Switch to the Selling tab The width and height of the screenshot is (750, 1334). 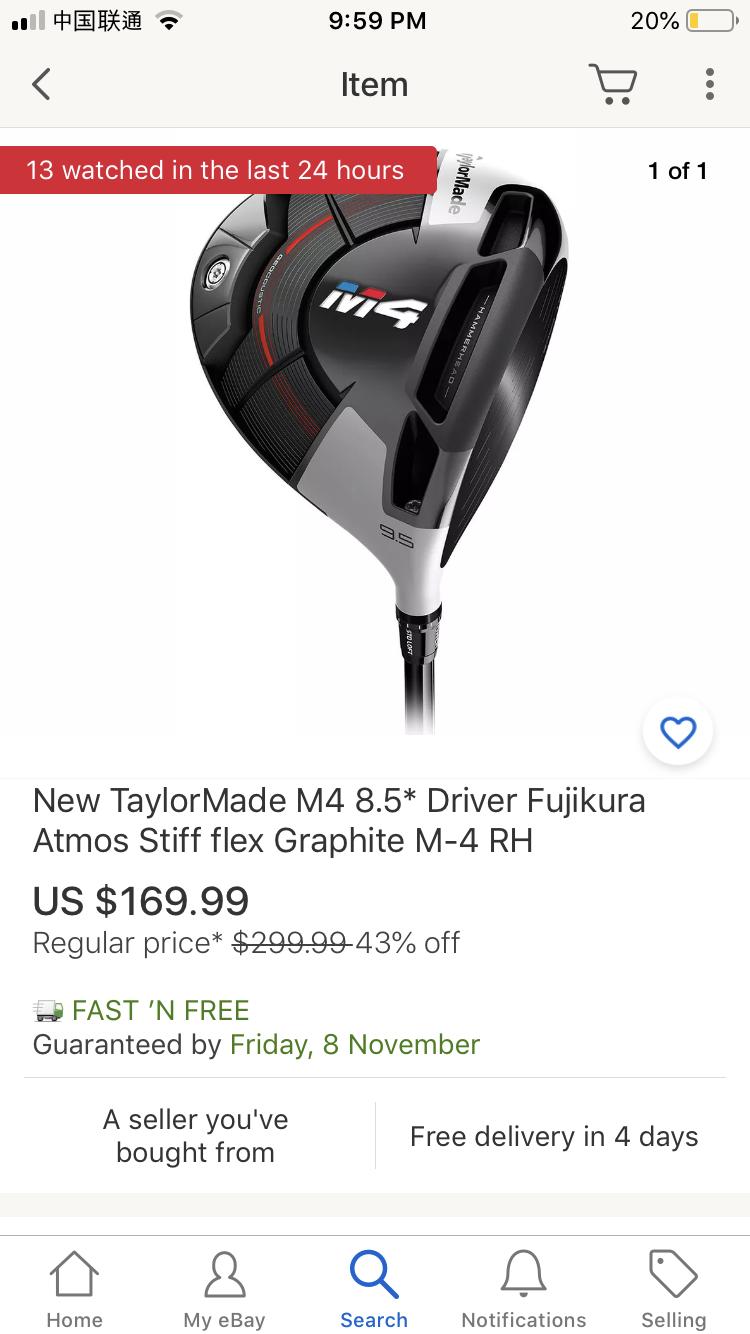point(673,1289)
